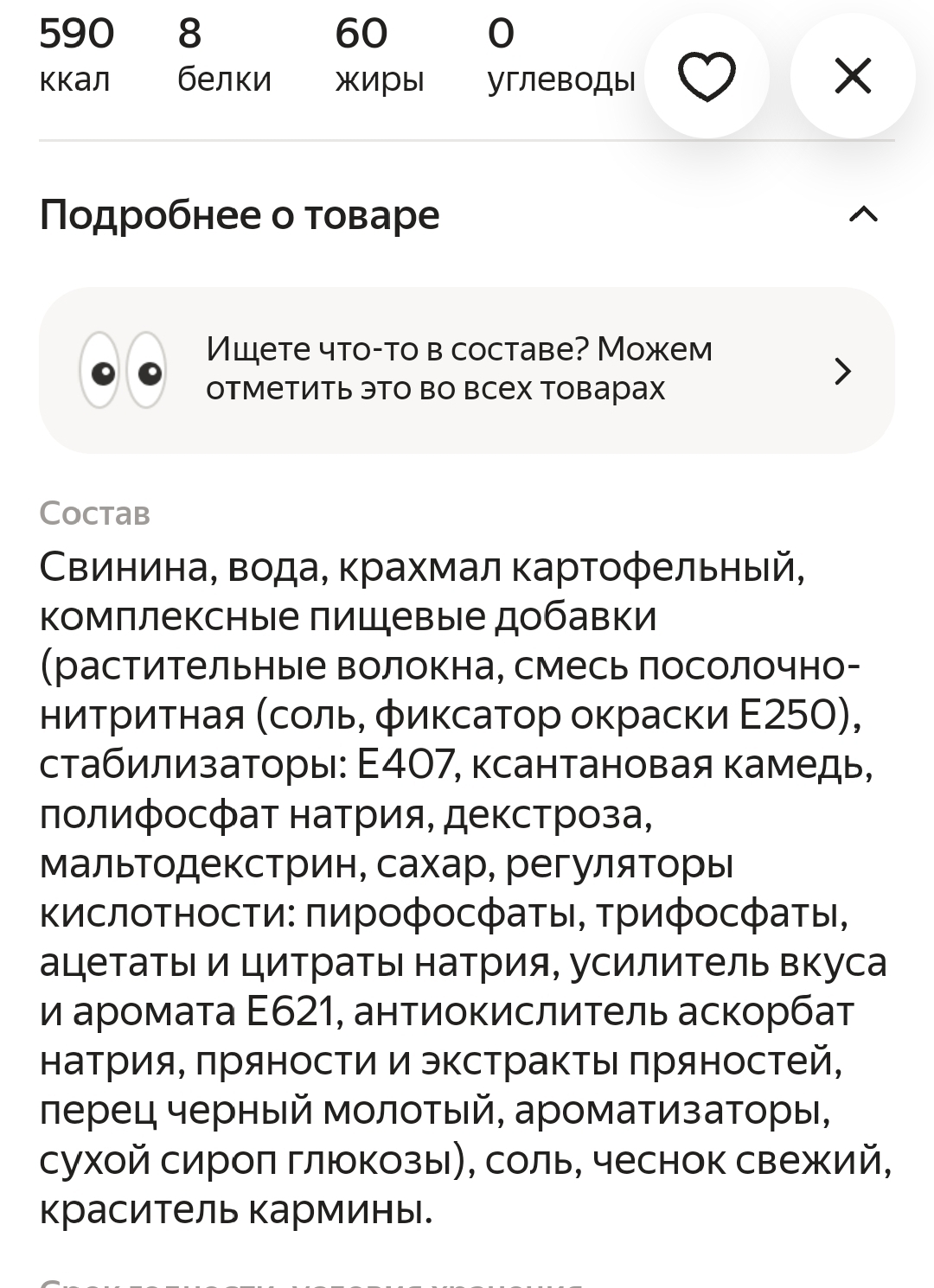
Task: Close the product details sheet
Action: point(853,76)
